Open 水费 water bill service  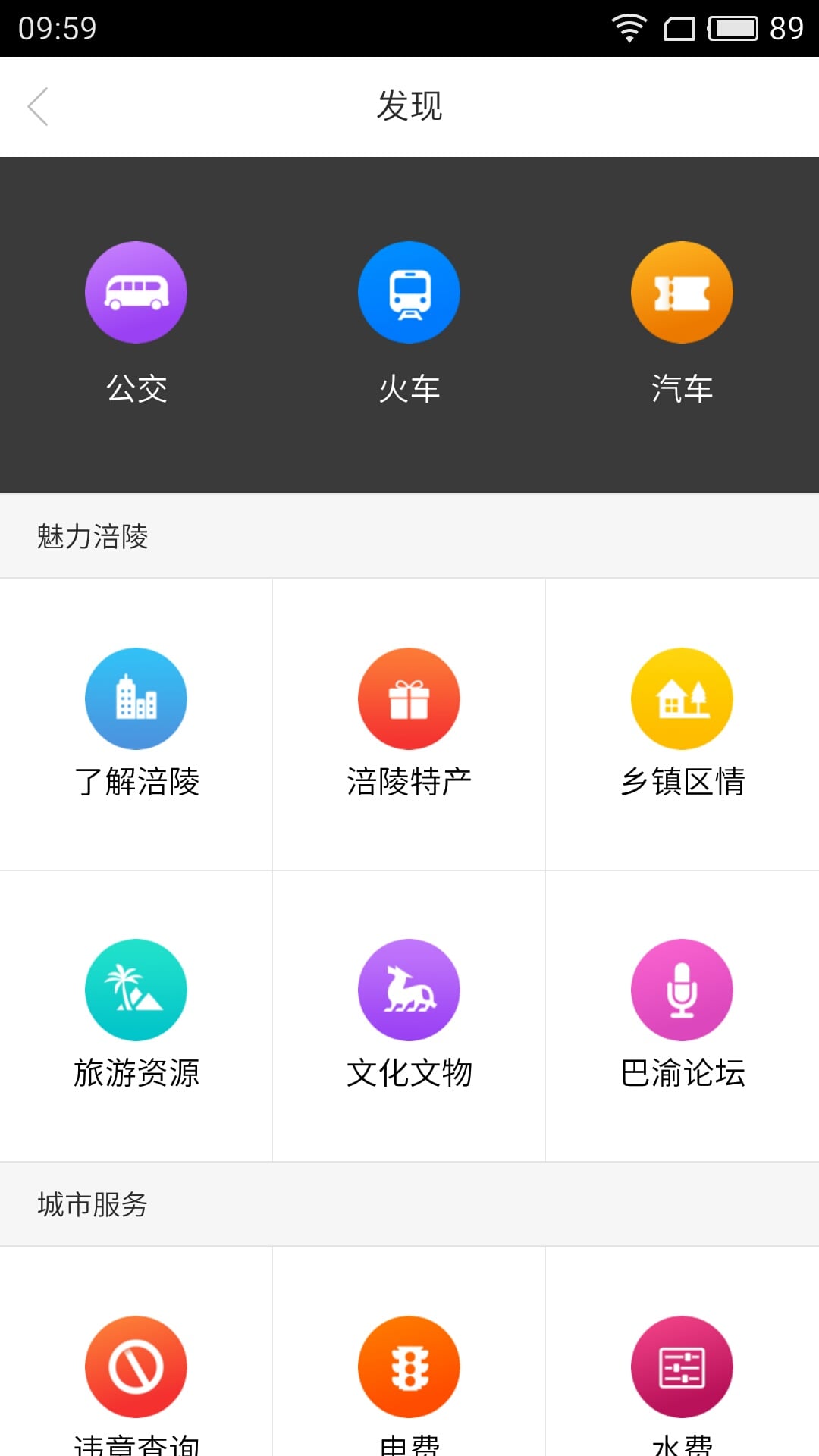[x=682, y=1367]
